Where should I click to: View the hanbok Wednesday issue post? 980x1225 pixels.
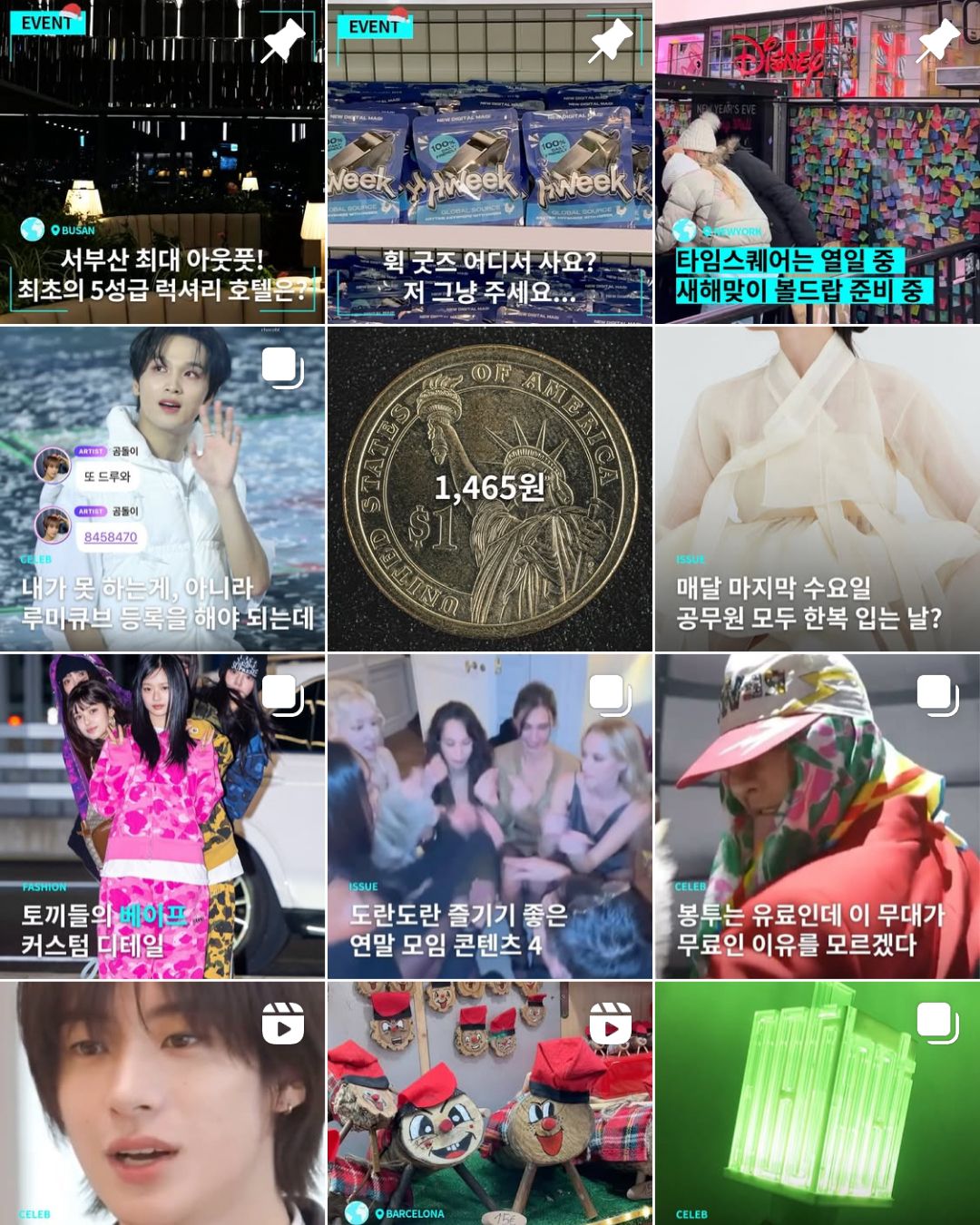click(x=817, y=488)
